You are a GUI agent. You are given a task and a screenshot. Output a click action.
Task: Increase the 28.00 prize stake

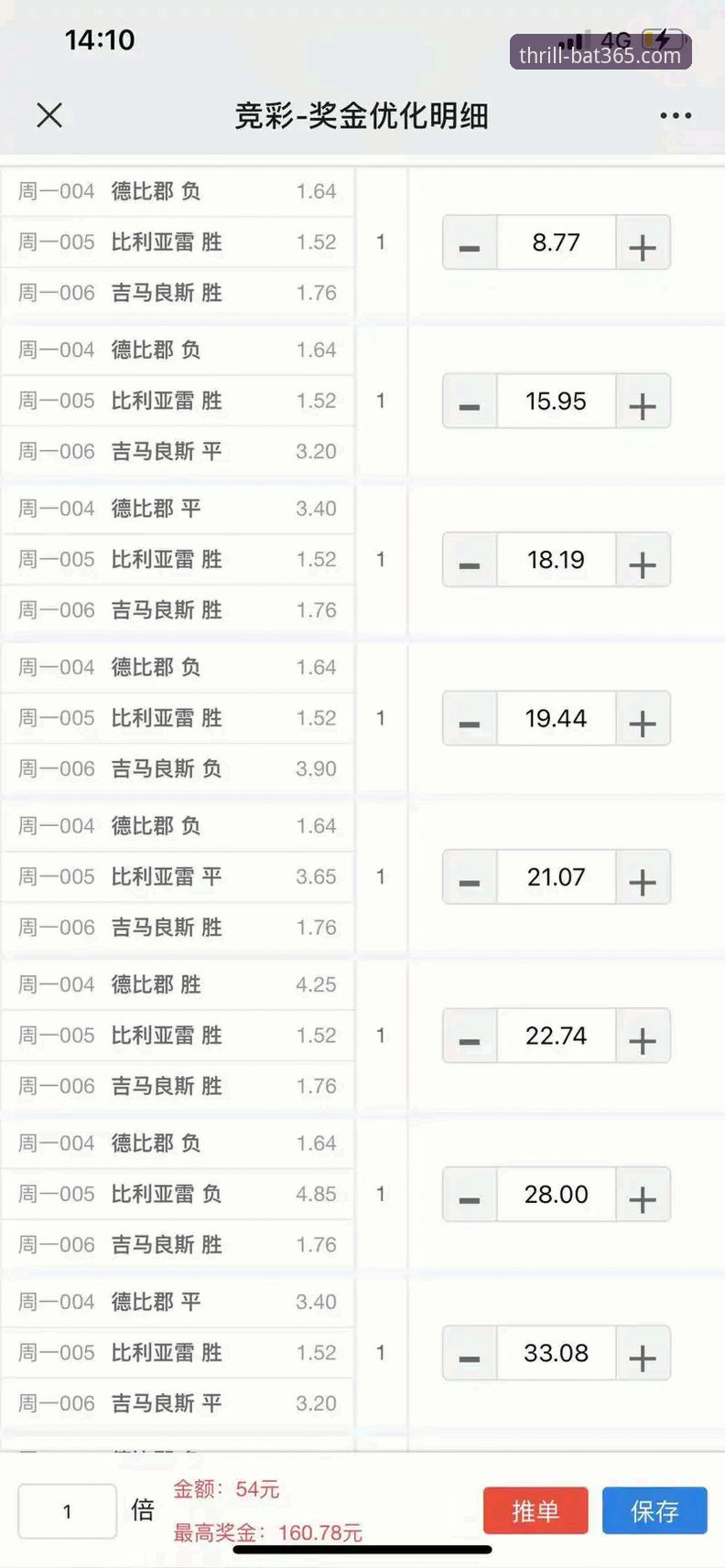pos(642,1195)
